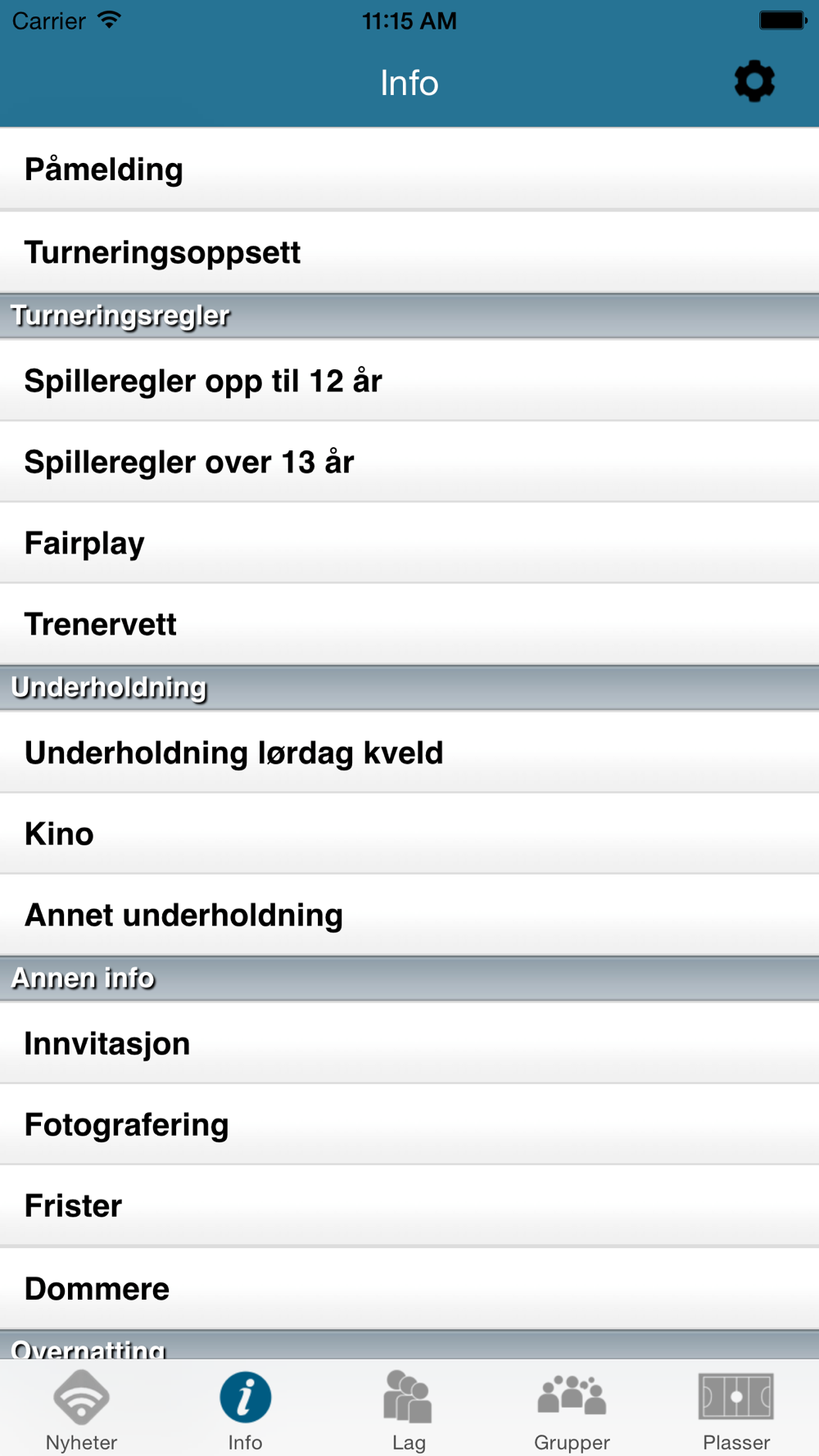Image resolution: width=819 pixels, height=1456 pixels.
Task: Open the Plasser tab
Action: pos(736,1410)
